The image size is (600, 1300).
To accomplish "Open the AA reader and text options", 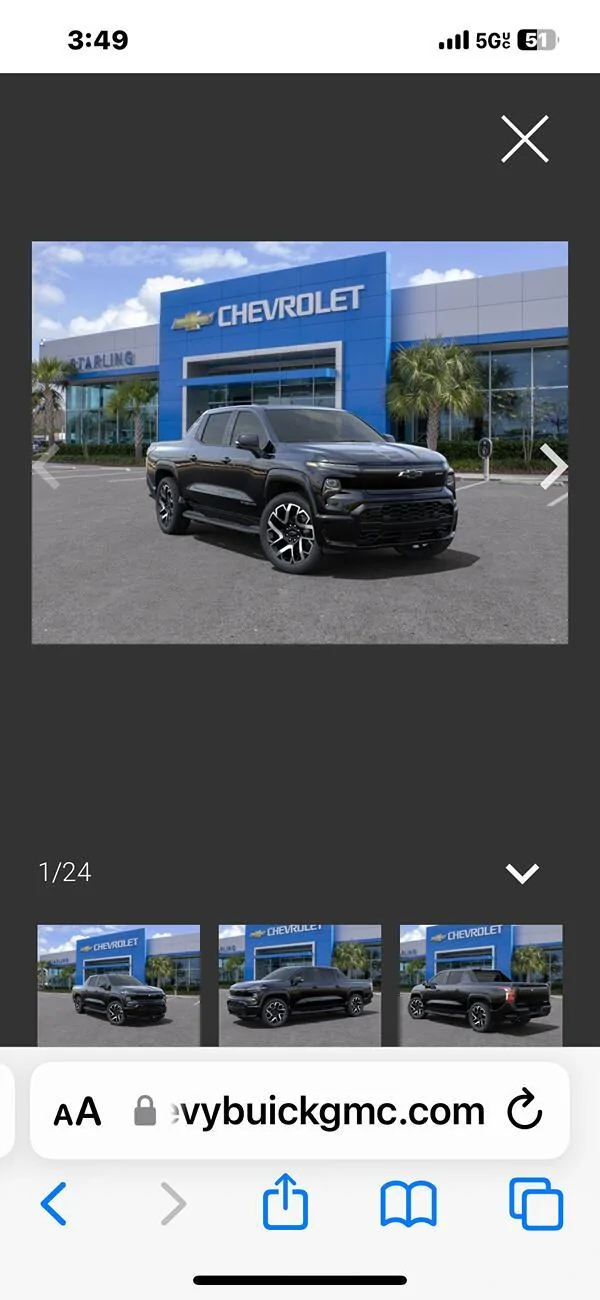I will coord(77,1111).
